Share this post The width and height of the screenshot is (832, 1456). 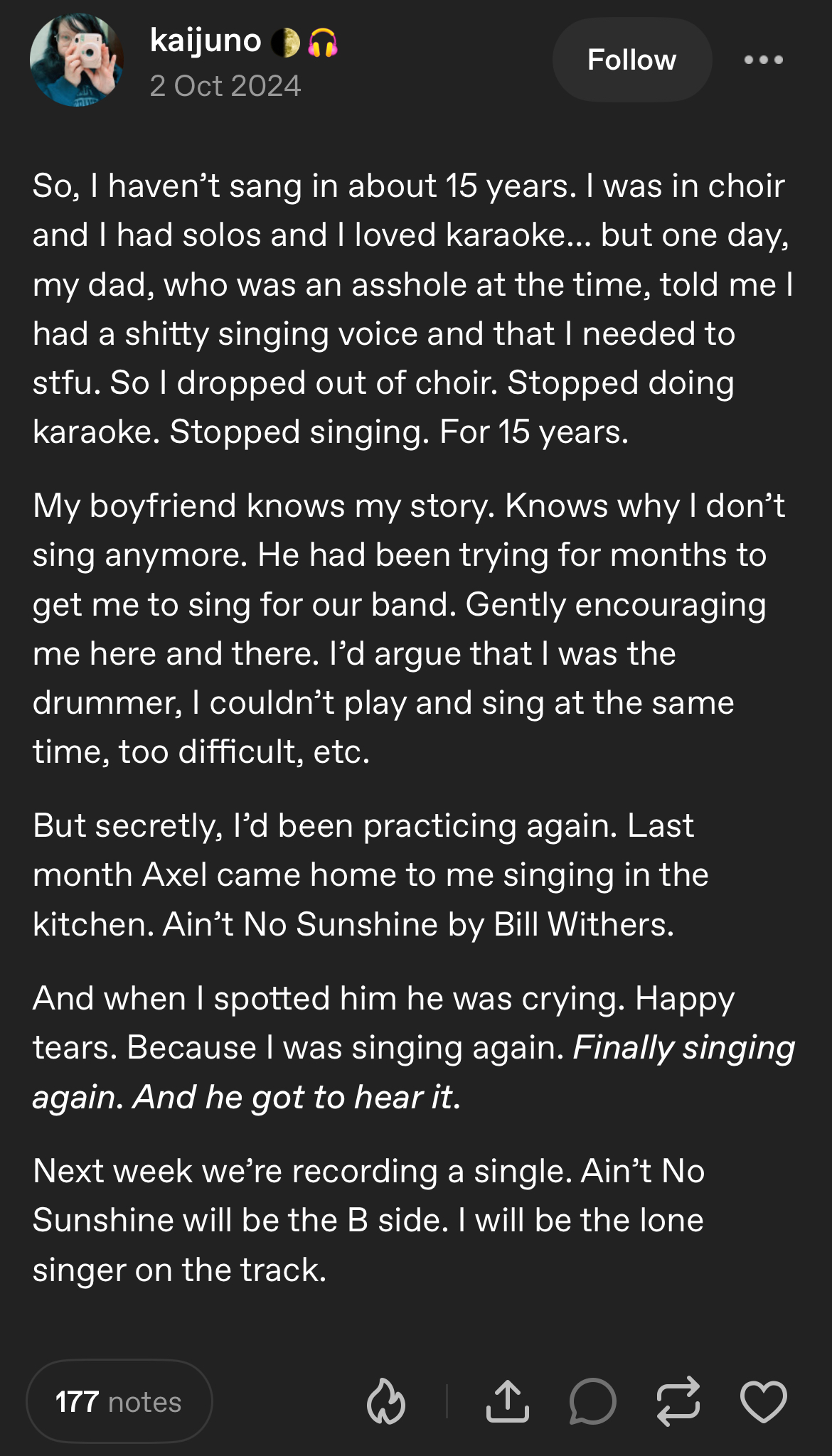click(508, 1401)
